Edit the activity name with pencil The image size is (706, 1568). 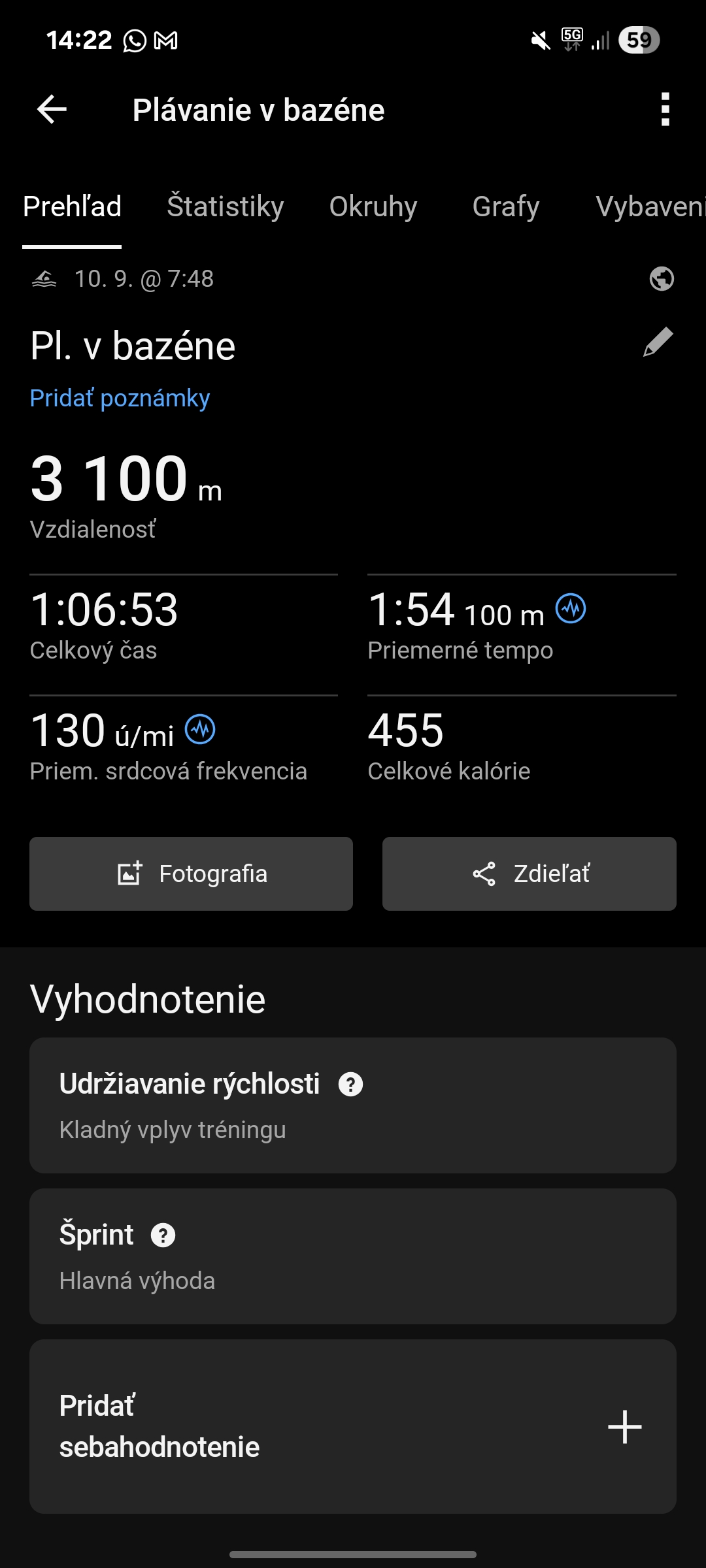(x=658, y=342)
